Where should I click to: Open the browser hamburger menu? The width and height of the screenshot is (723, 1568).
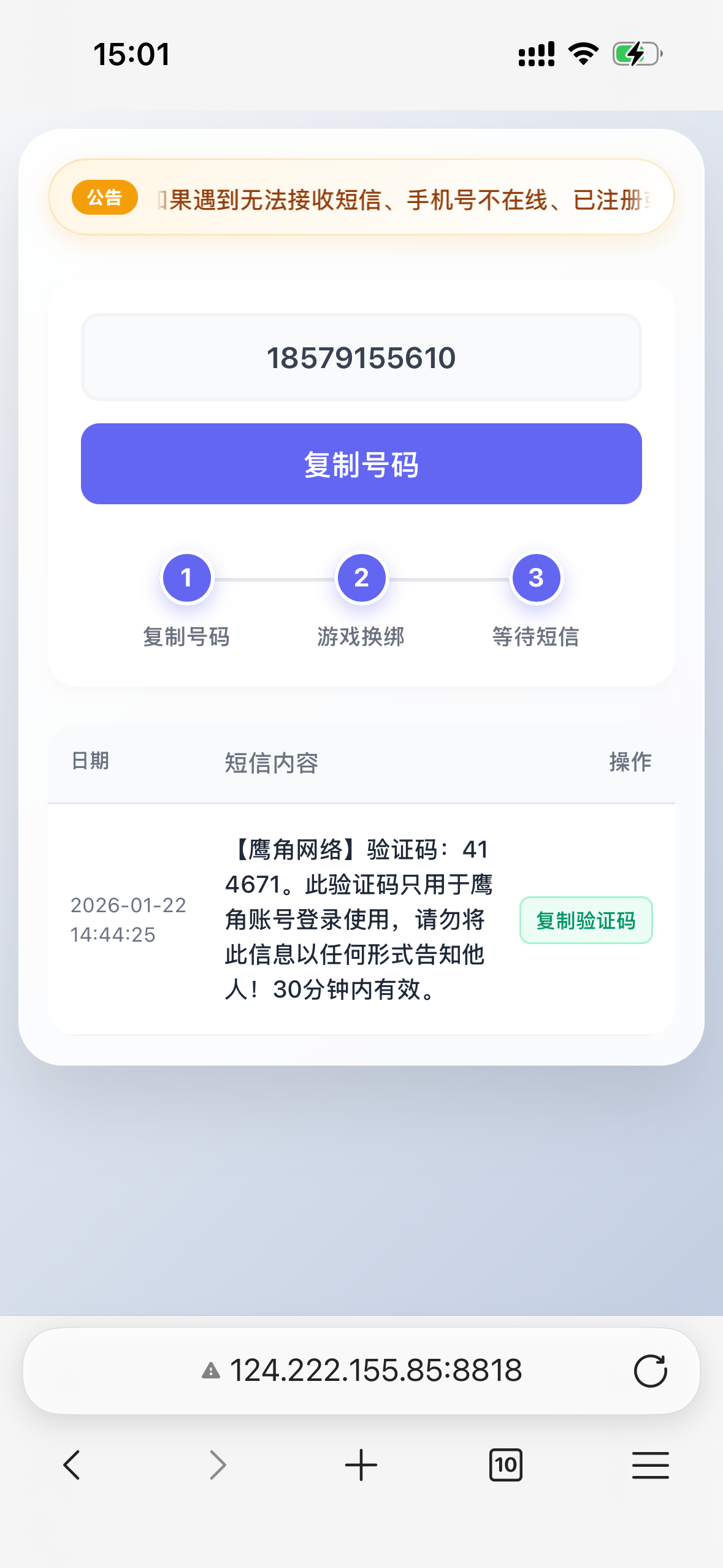650,1465
